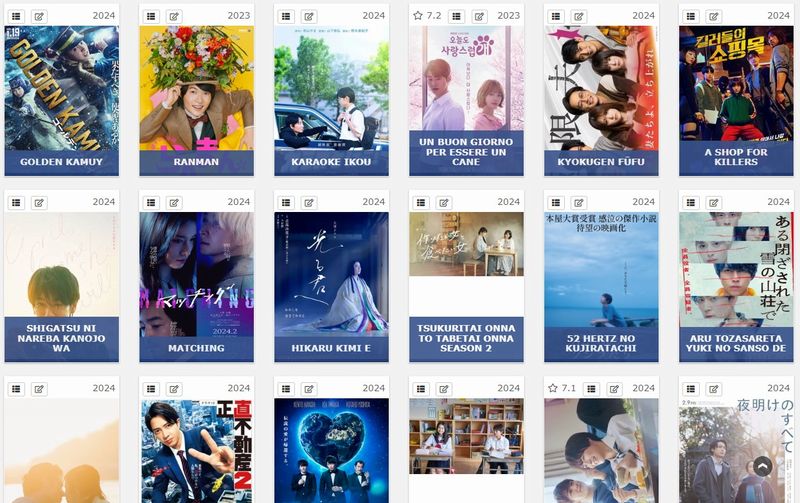
Task: Open 52 Hertz no Kujiratachi card
Action: pyautogui.click(x=601, y=280)
